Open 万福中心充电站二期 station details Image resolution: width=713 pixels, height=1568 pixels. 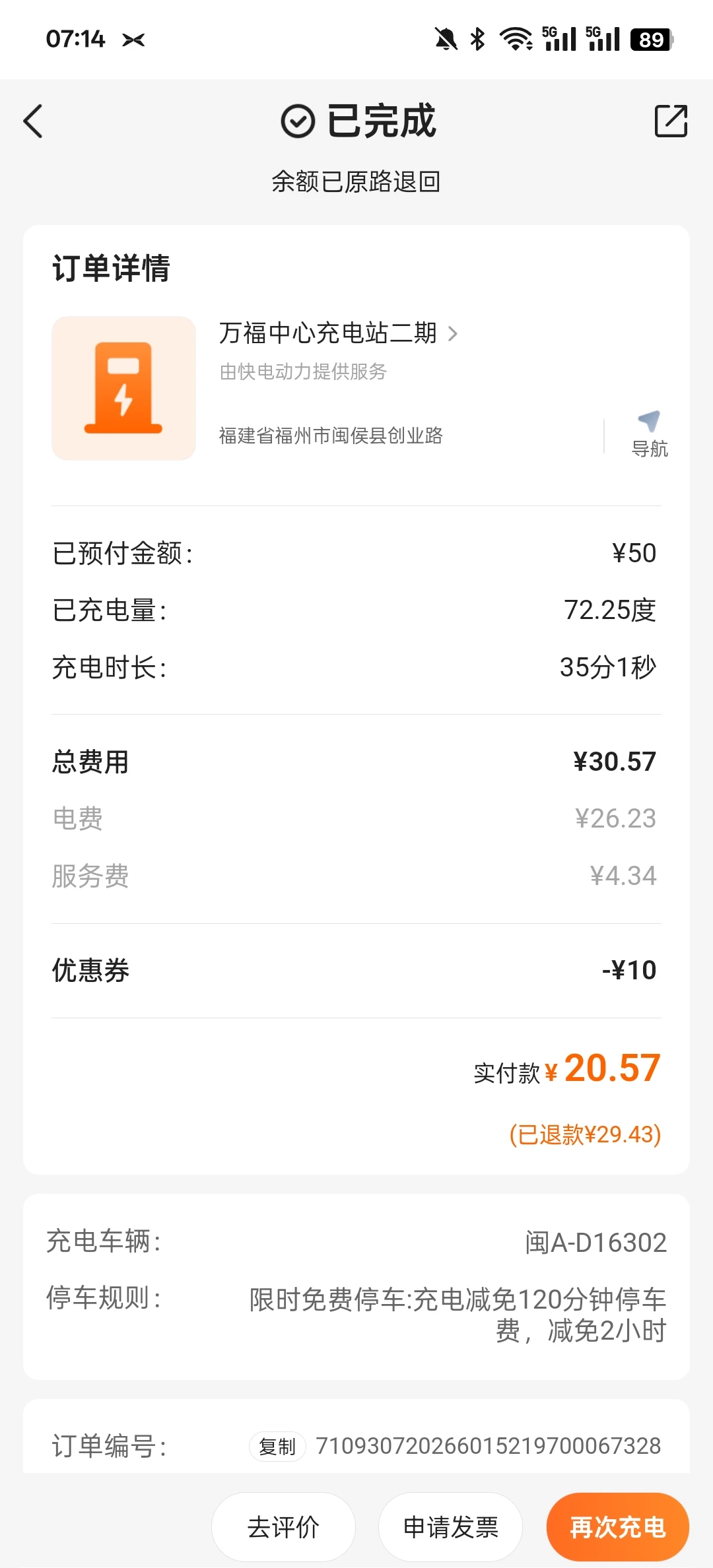(338, 333)
